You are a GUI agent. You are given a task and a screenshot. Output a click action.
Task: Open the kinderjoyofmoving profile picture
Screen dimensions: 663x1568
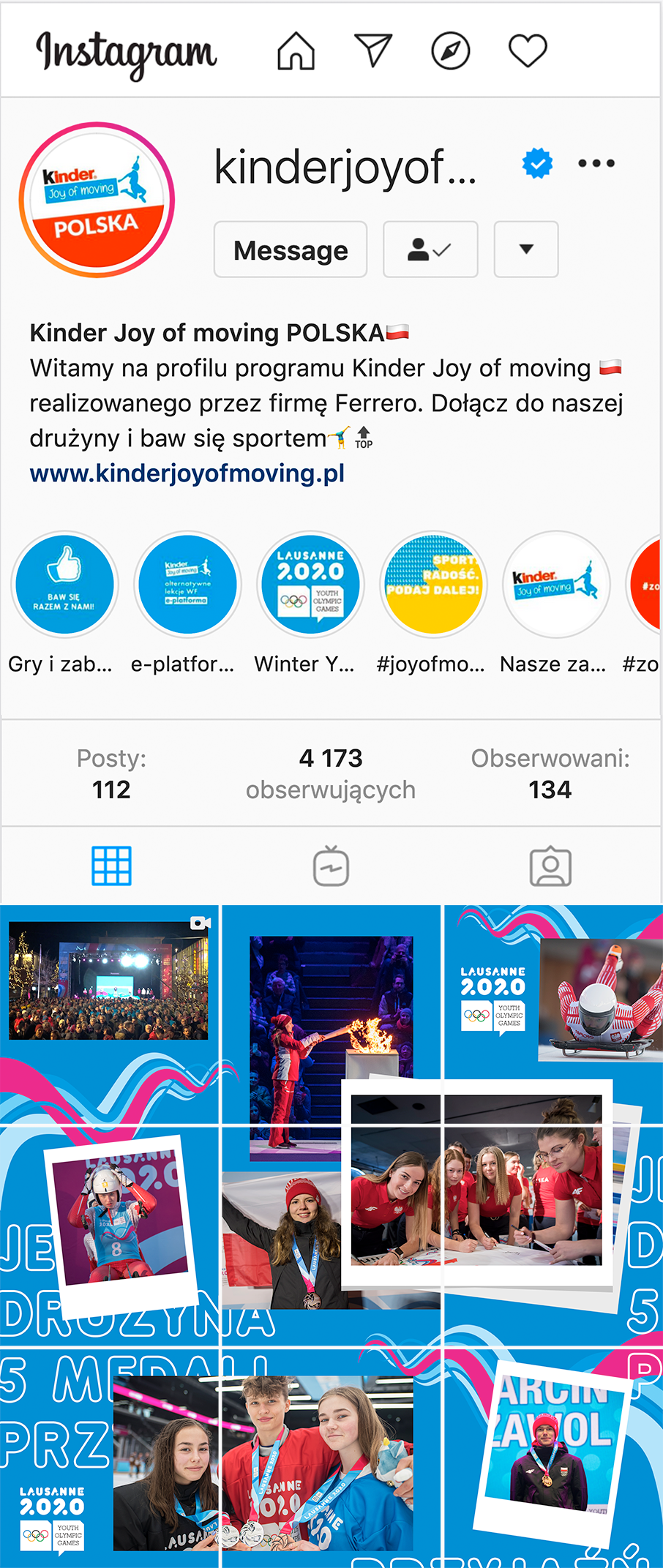97,200
